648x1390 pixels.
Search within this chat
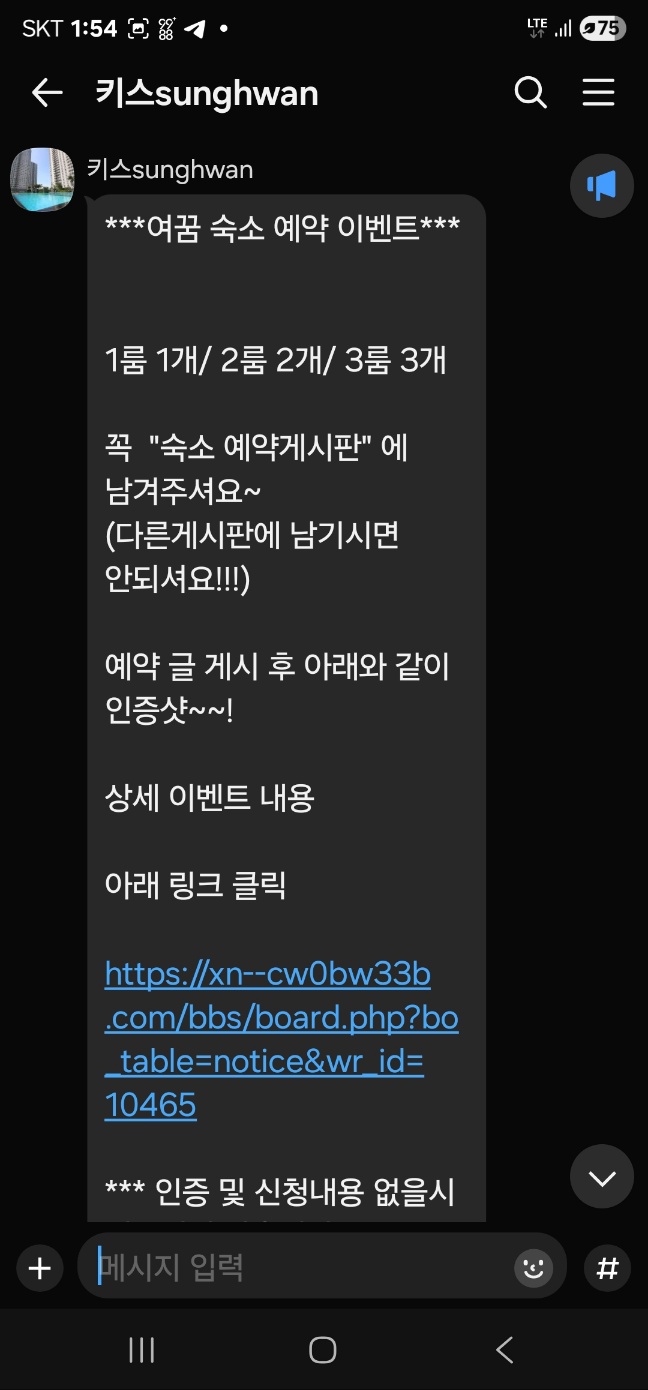point(530,93)
